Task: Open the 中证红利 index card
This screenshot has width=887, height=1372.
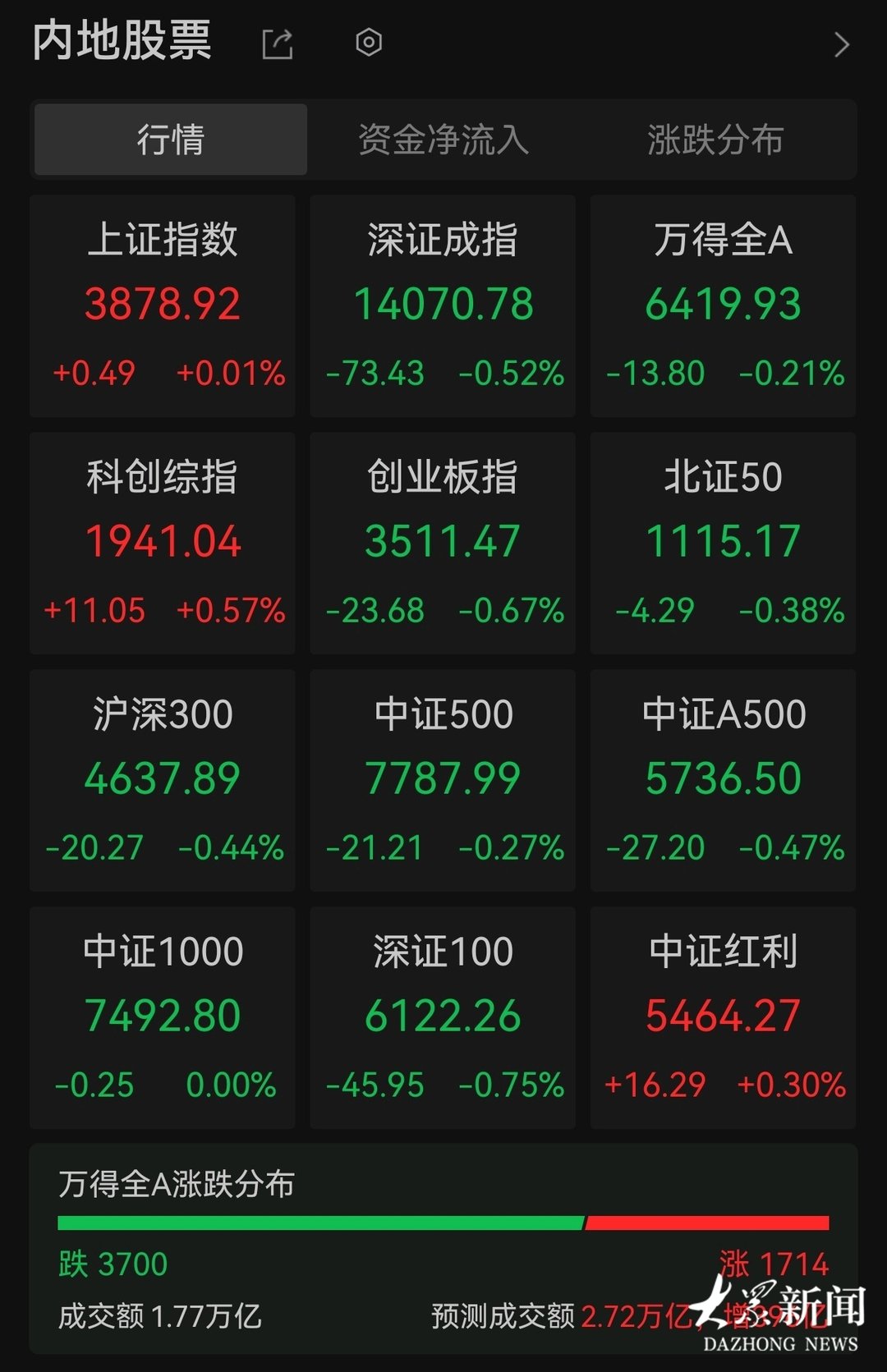Action: [723, 1018]
